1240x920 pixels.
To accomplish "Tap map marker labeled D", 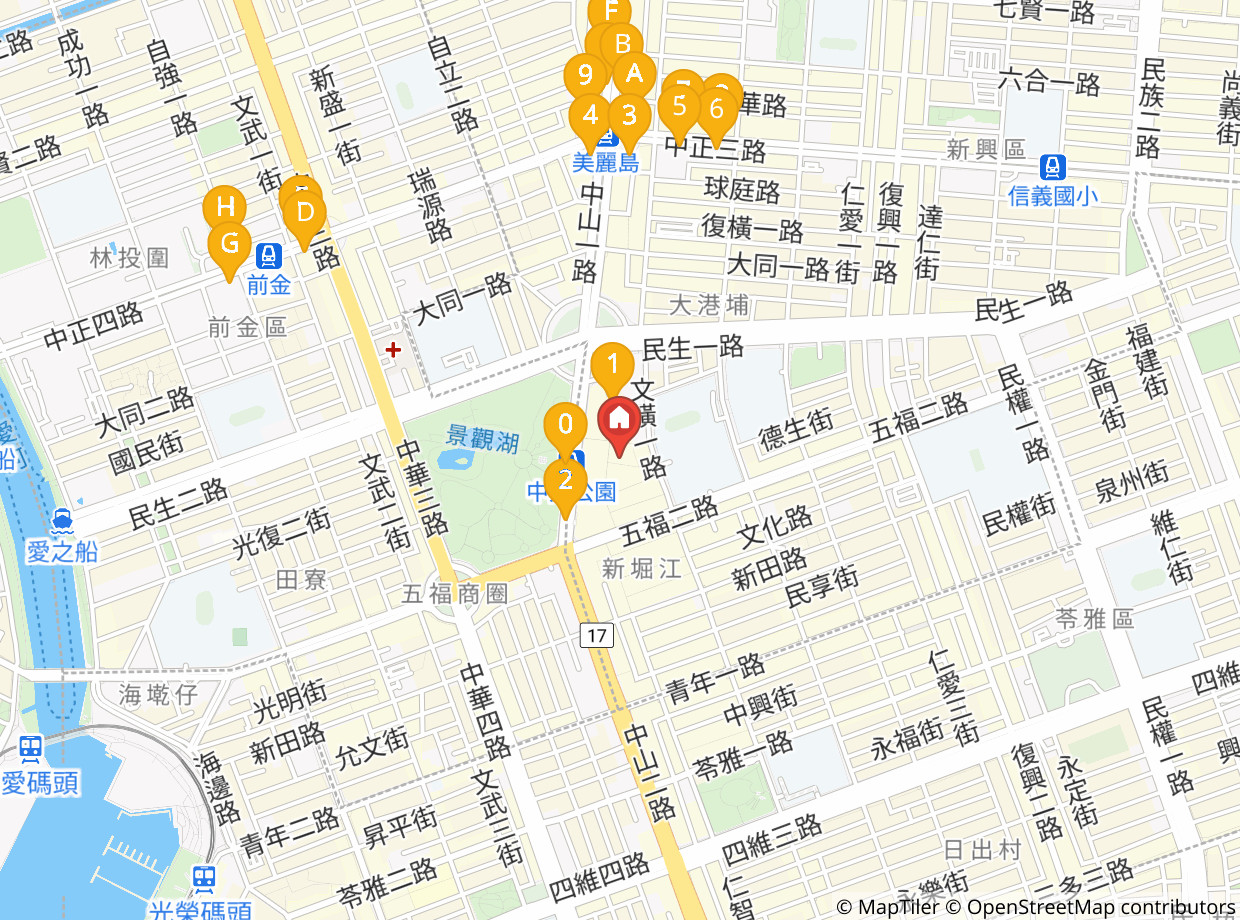I will click(x=305, y=213).
